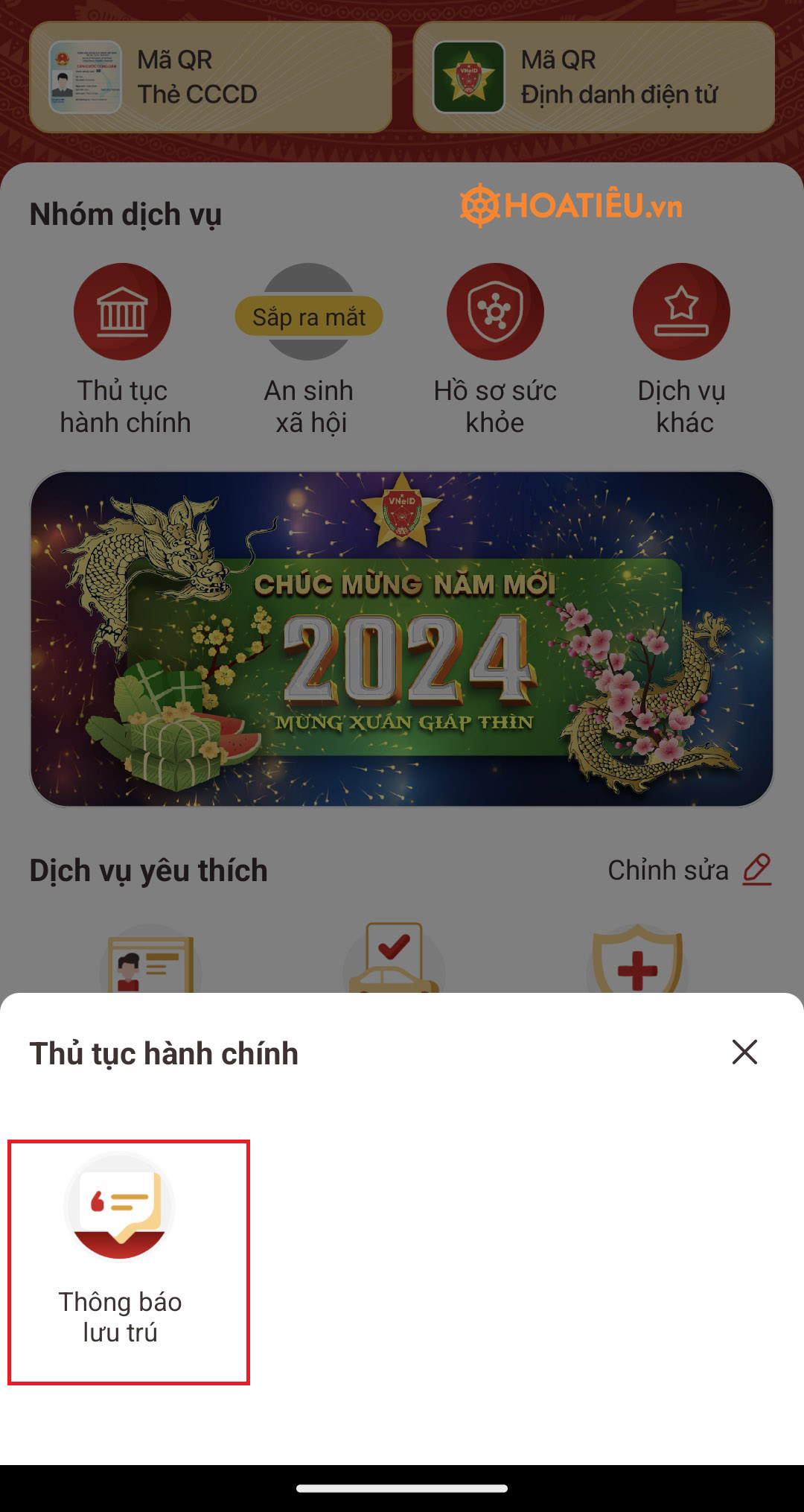Screen dimensions: 804x1512
Task: Click the pencil edit icon beside Chỉnh sửa
Action: [757, 868]
